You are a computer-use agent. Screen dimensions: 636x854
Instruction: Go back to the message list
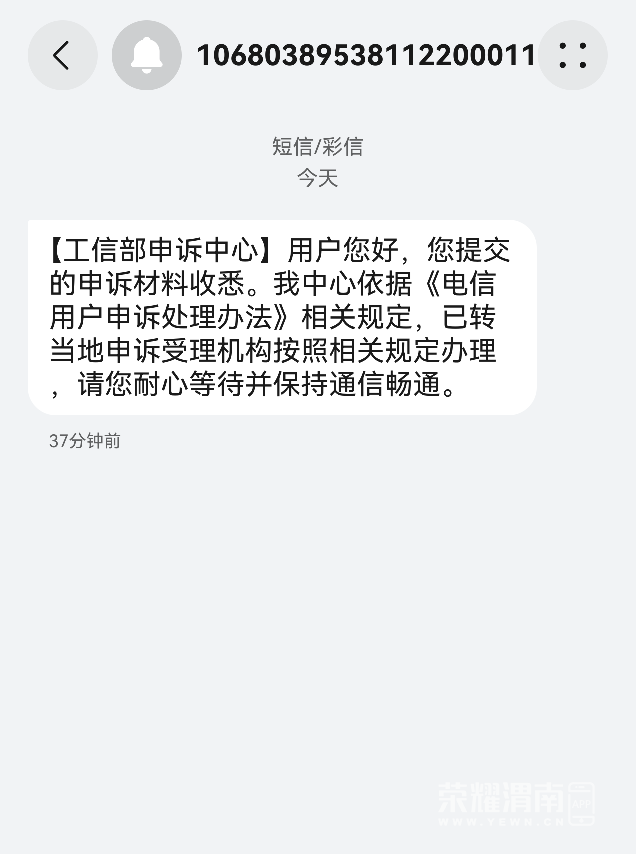point(62,55)
